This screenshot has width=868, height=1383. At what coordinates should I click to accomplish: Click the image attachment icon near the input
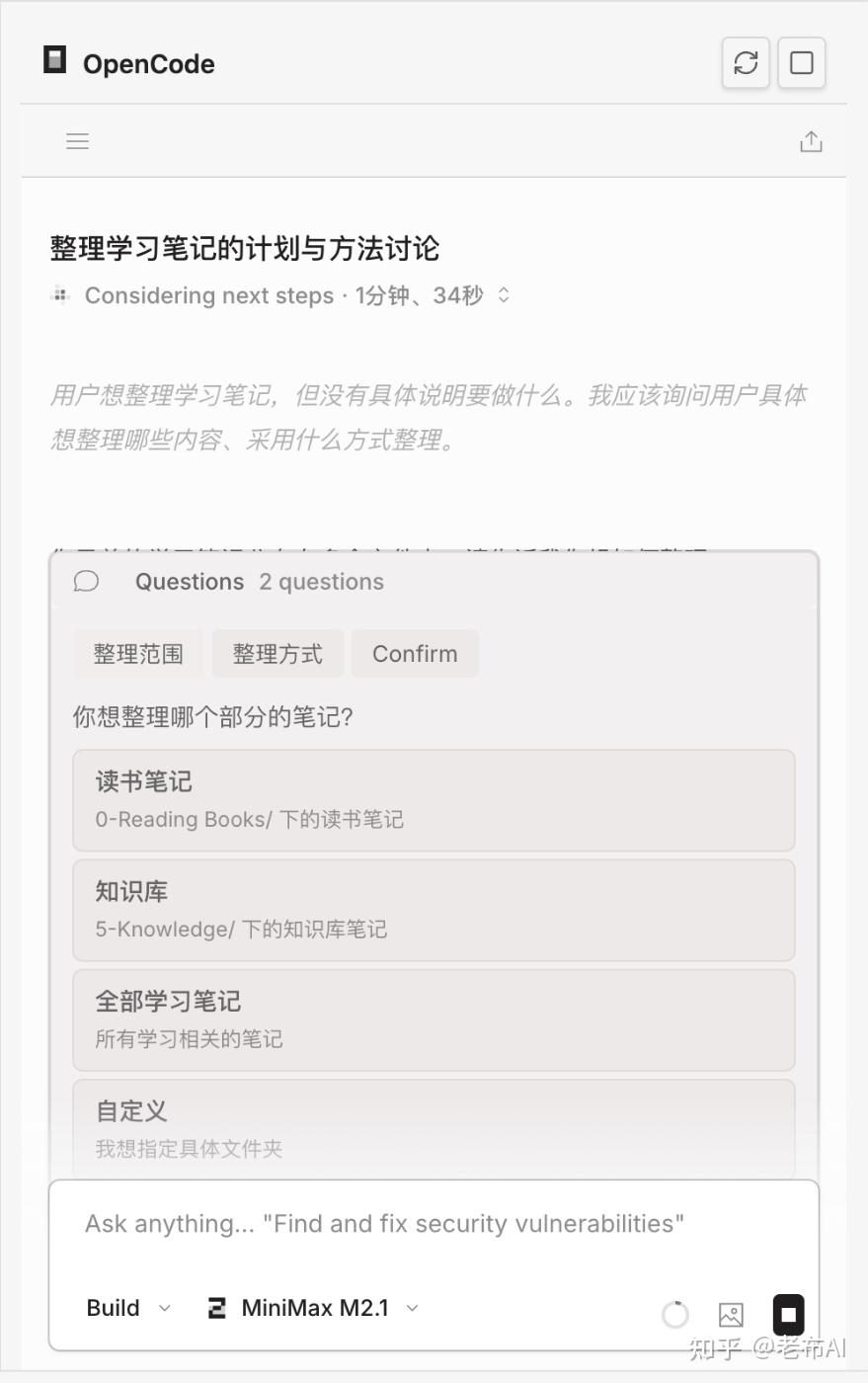coord(731,1315)
